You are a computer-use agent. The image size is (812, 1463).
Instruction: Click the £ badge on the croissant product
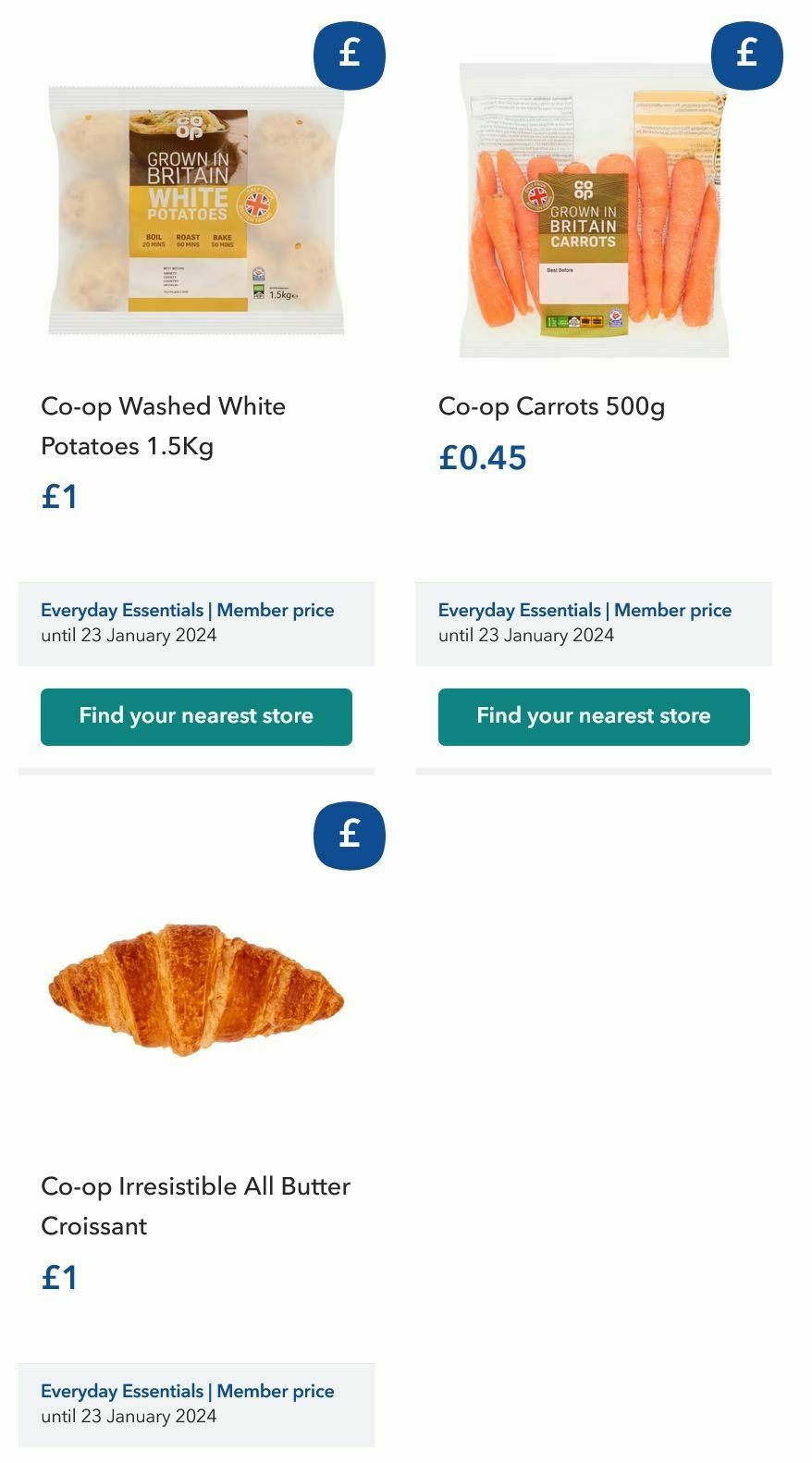point(349,835)
